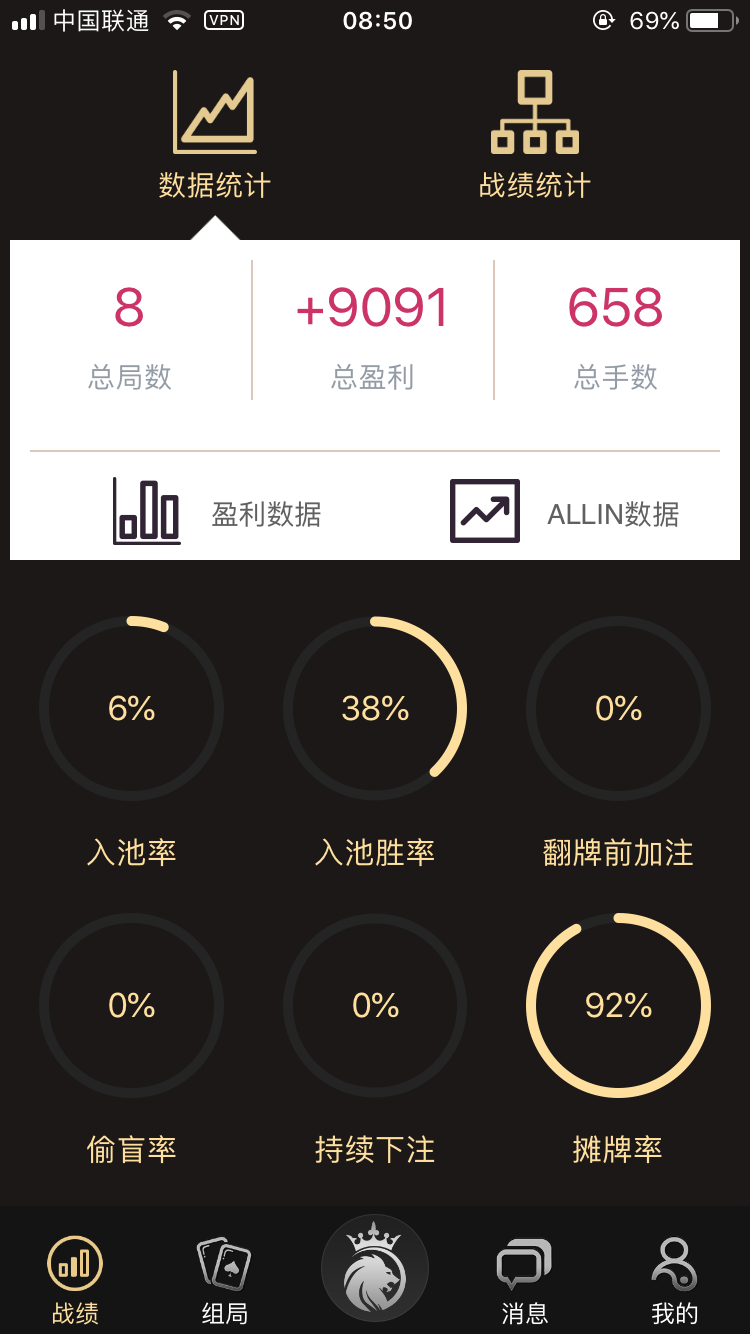This screenshot has height=1334, width=750.
Task: Go to the 组局 tab
Action: 225,1280
